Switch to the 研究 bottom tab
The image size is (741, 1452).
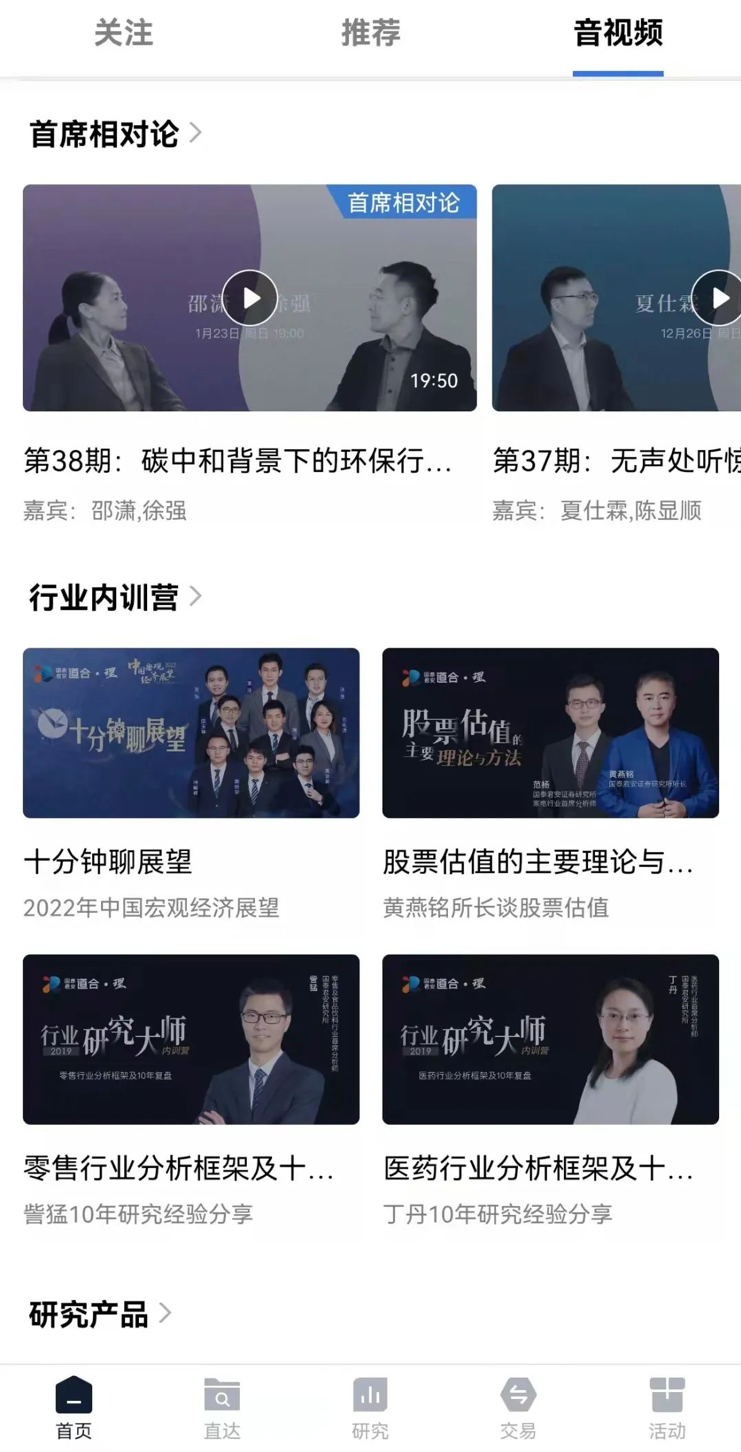(x=370, y=1408)
